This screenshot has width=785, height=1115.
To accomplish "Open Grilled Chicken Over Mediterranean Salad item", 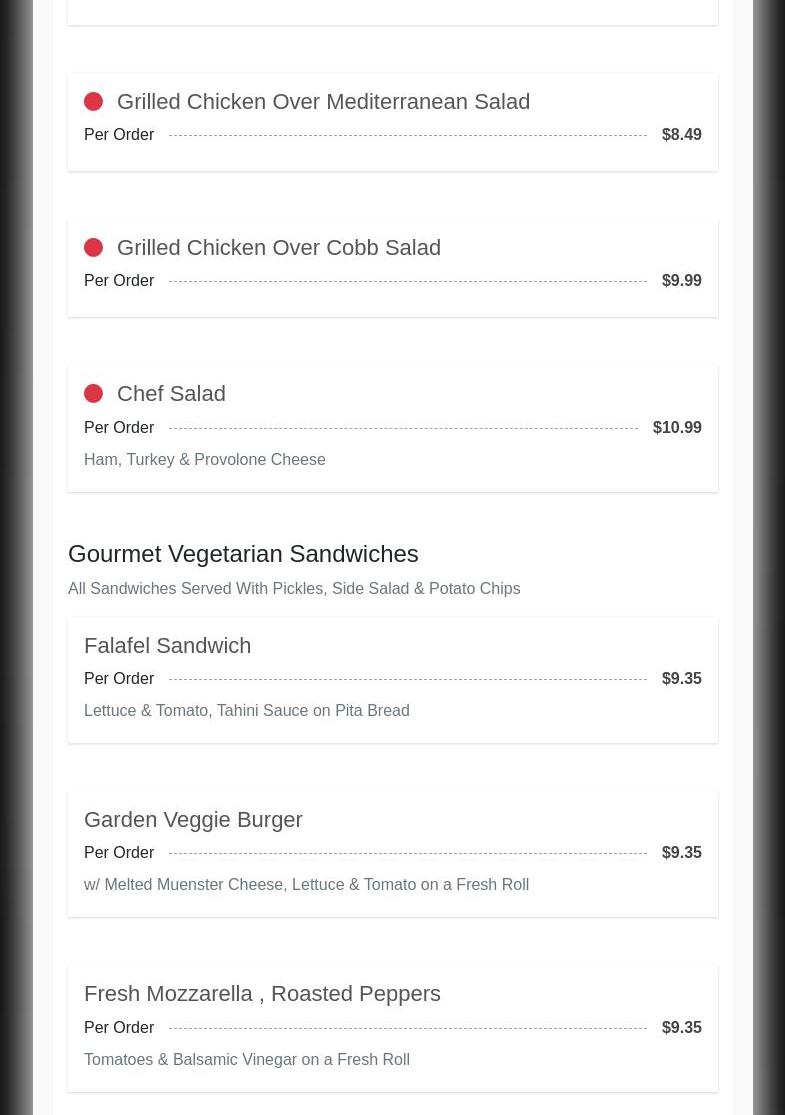I will tap(323, 102).
